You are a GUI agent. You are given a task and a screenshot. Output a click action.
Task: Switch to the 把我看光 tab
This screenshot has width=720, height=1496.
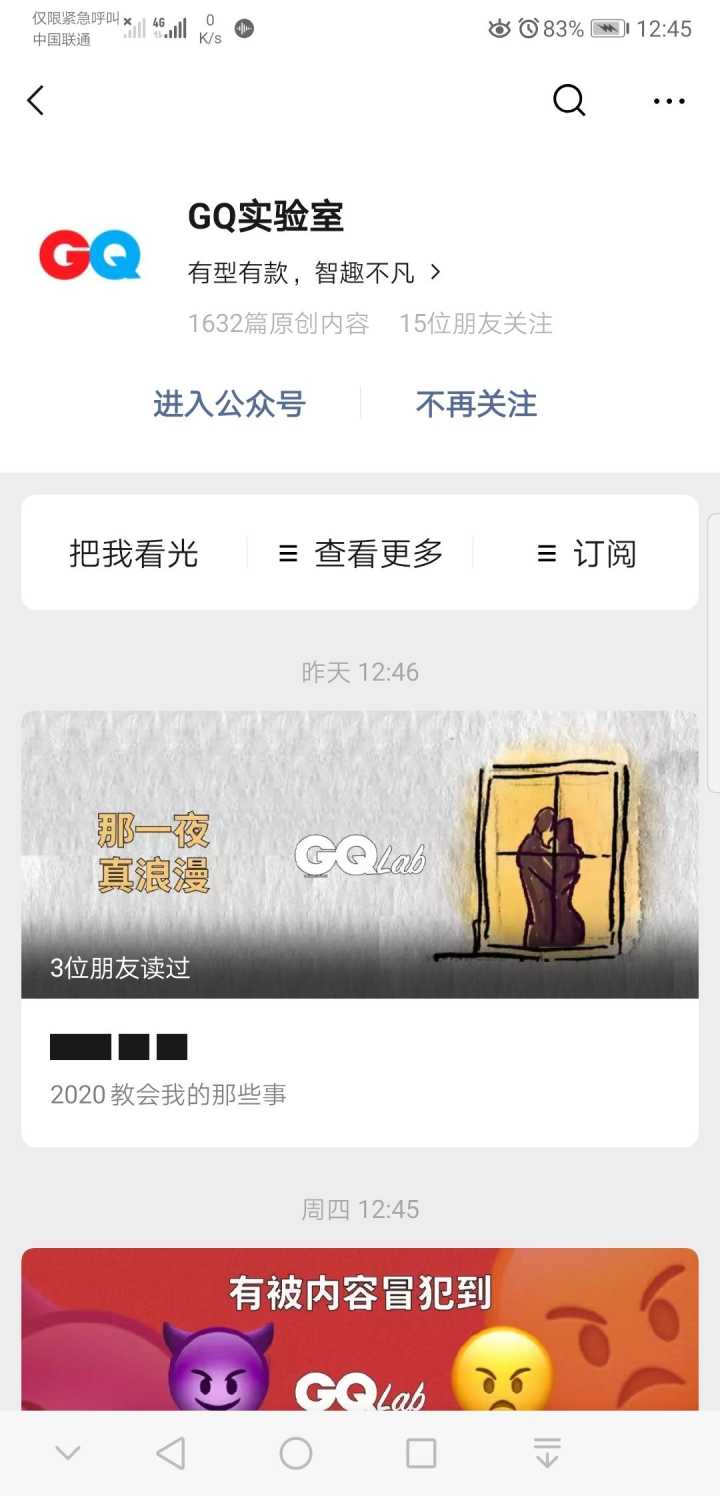133,553
